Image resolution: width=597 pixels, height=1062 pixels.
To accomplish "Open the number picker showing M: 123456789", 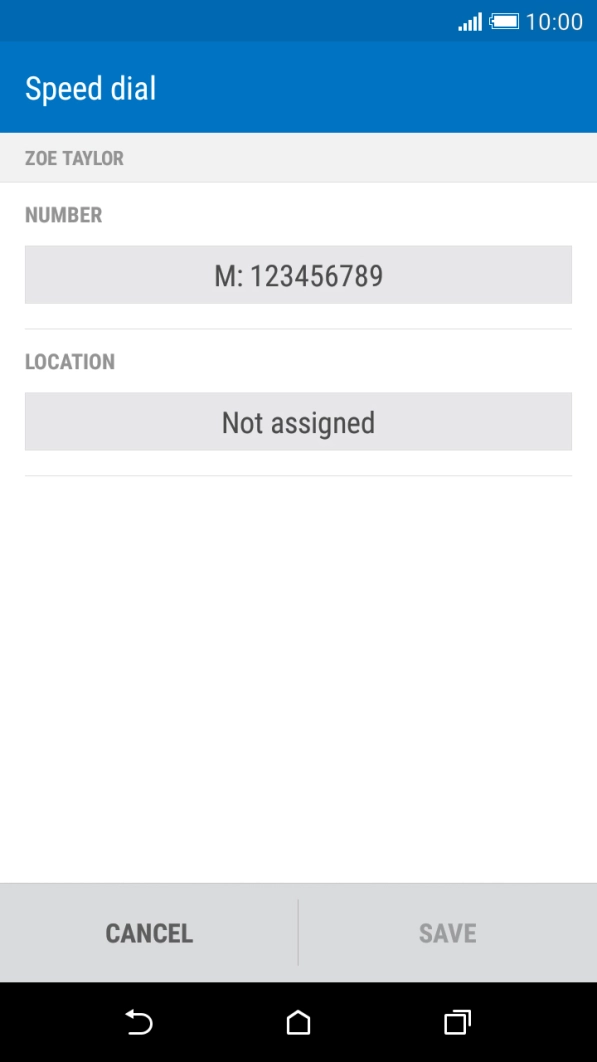I will [298, 275].
